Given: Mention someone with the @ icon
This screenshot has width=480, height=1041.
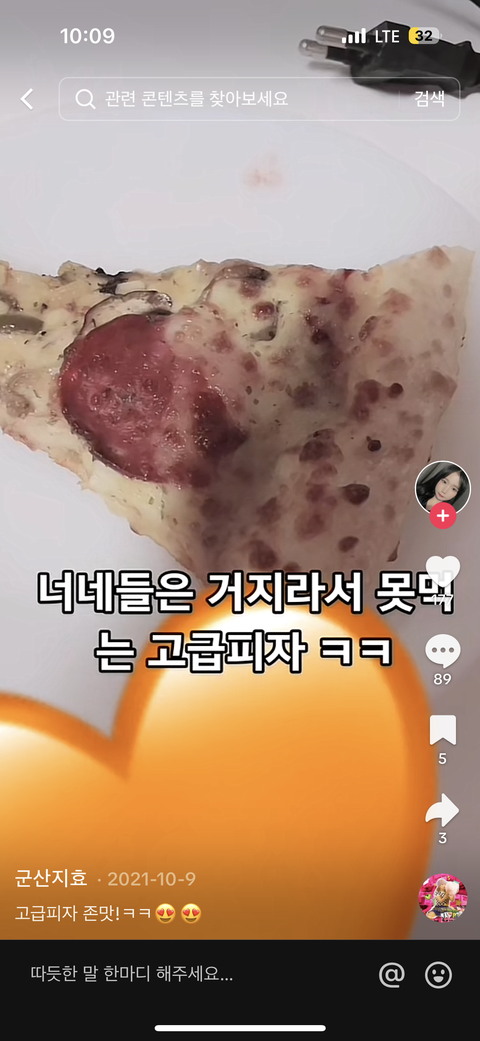Looking at the screenshot, I should pos(392,975).
